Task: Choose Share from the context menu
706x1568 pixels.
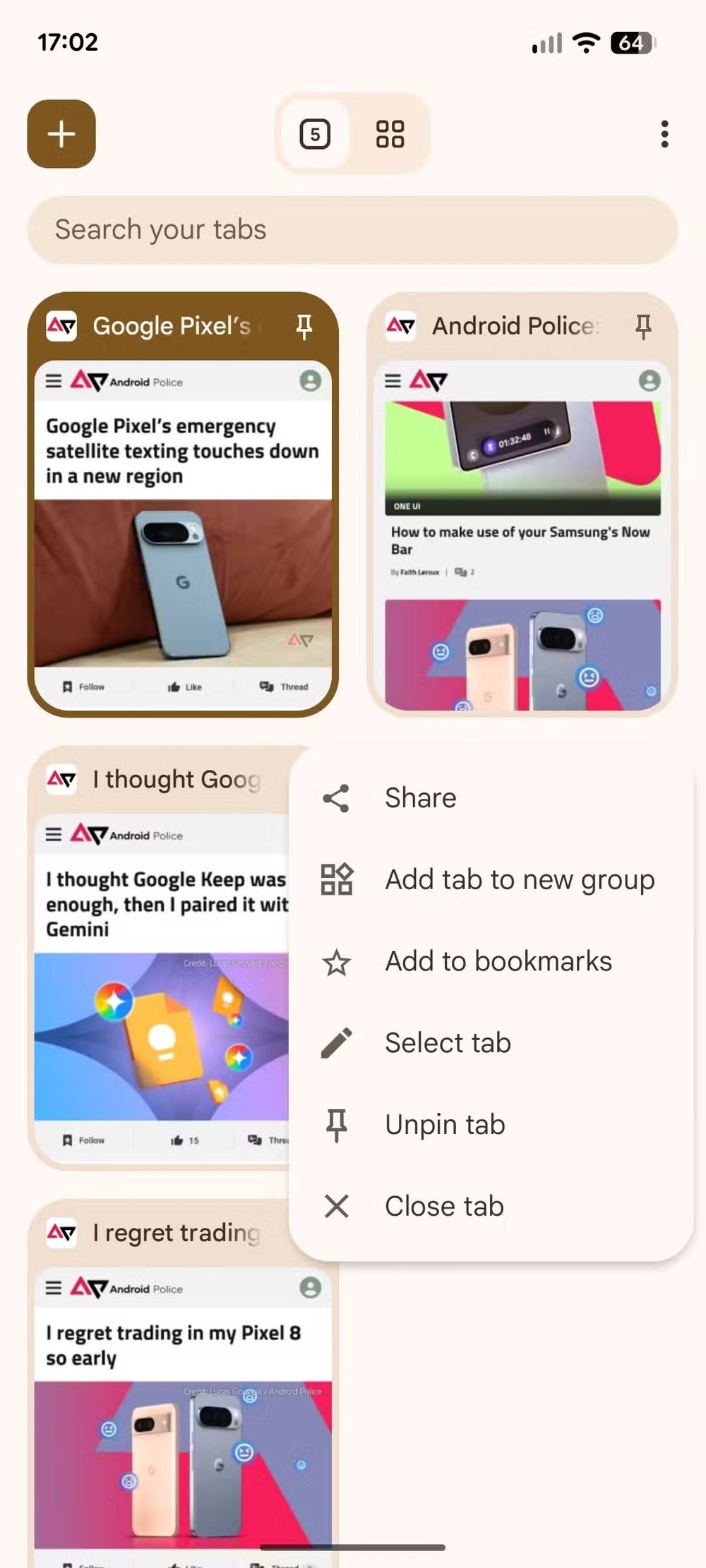Action: point(421,798)
